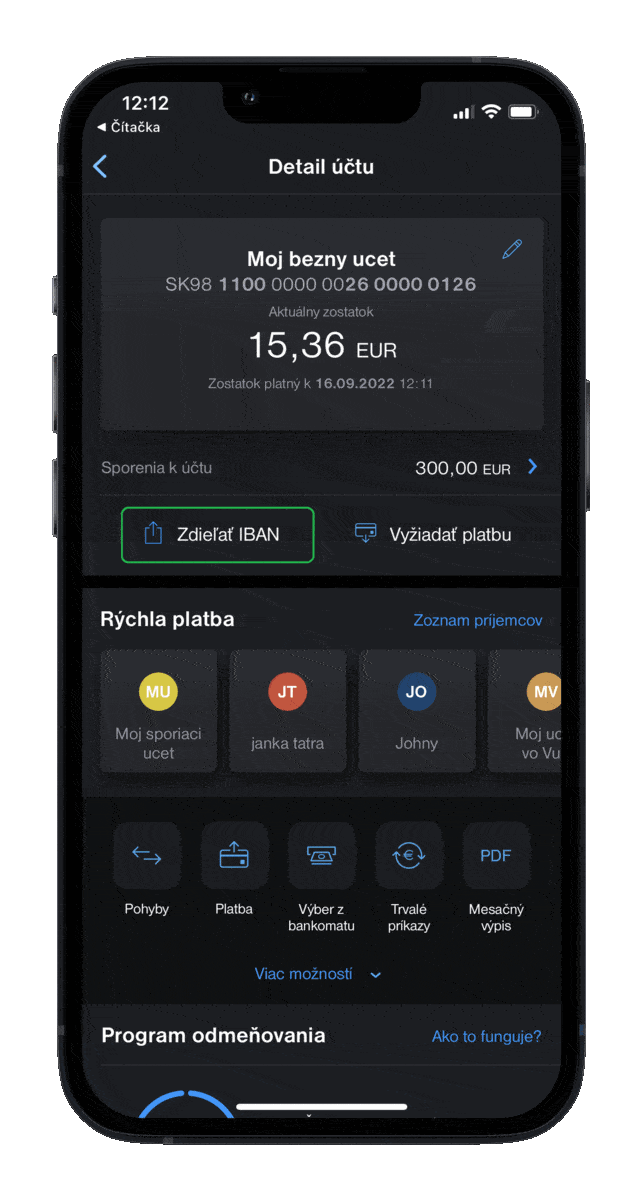Open Trvalé príkazy standing orders
The height and width of the screenshot is (1200, 643).
pyautogui.click(x=408, y=877)
